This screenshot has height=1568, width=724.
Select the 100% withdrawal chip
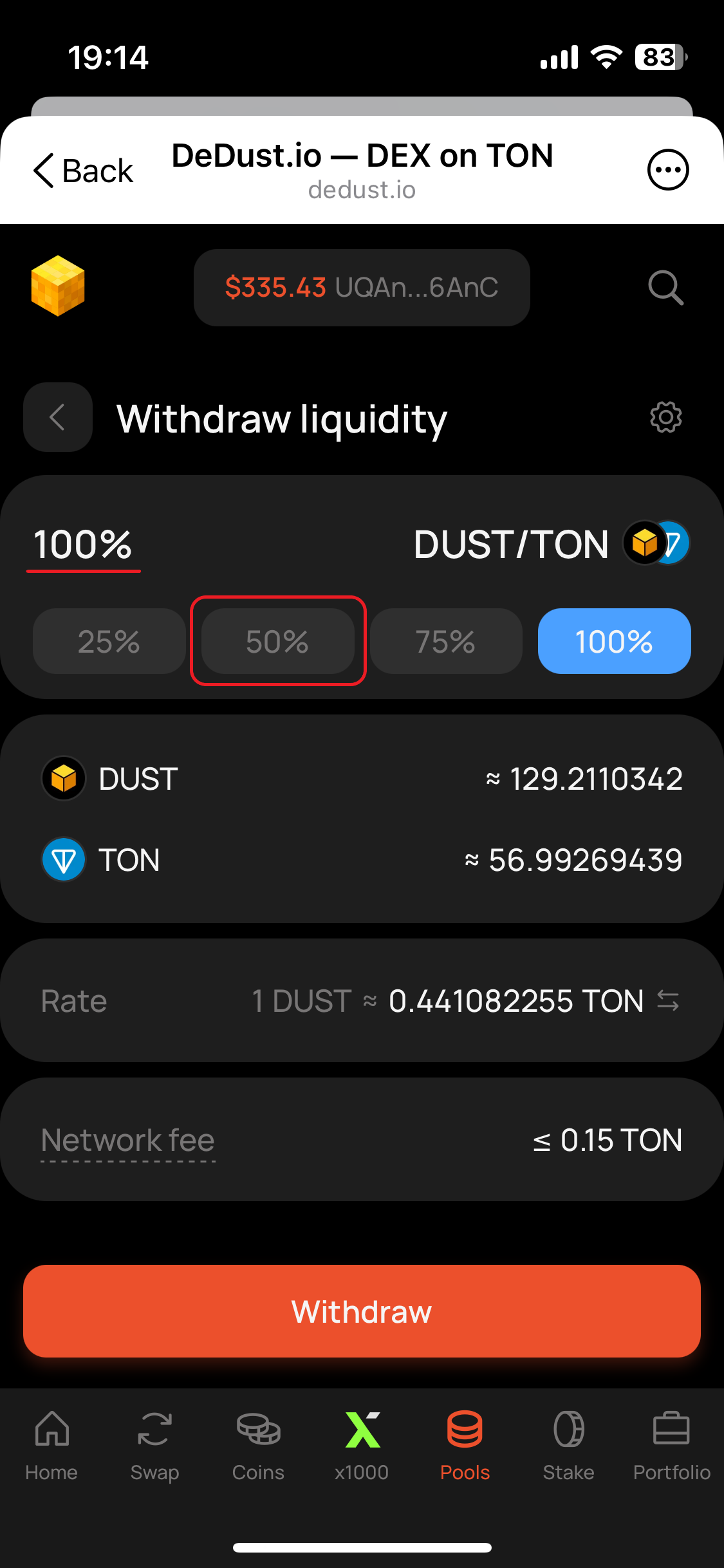pyautogui.click(x=614, y=641)
